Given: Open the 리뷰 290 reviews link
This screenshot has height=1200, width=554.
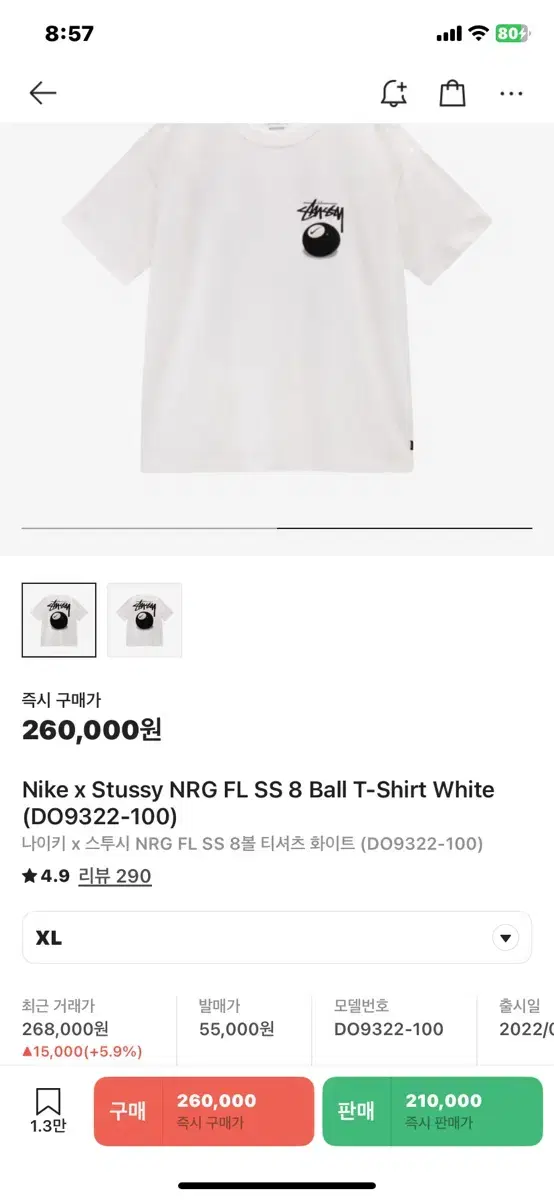Looking at the screenshot, I should pos(114,877).
